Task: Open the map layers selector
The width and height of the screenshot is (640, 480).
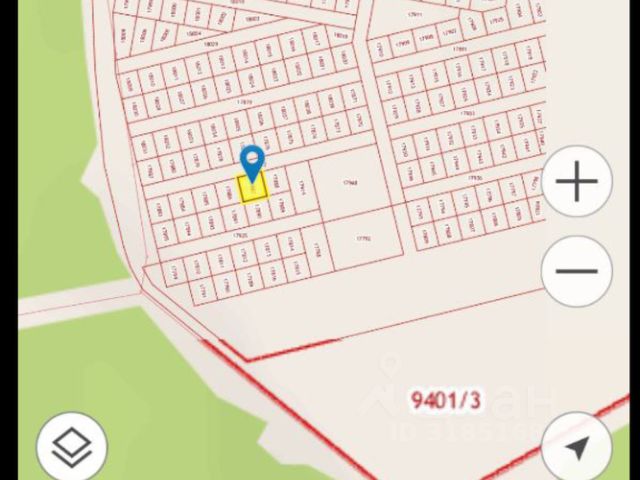Action: 72,448
